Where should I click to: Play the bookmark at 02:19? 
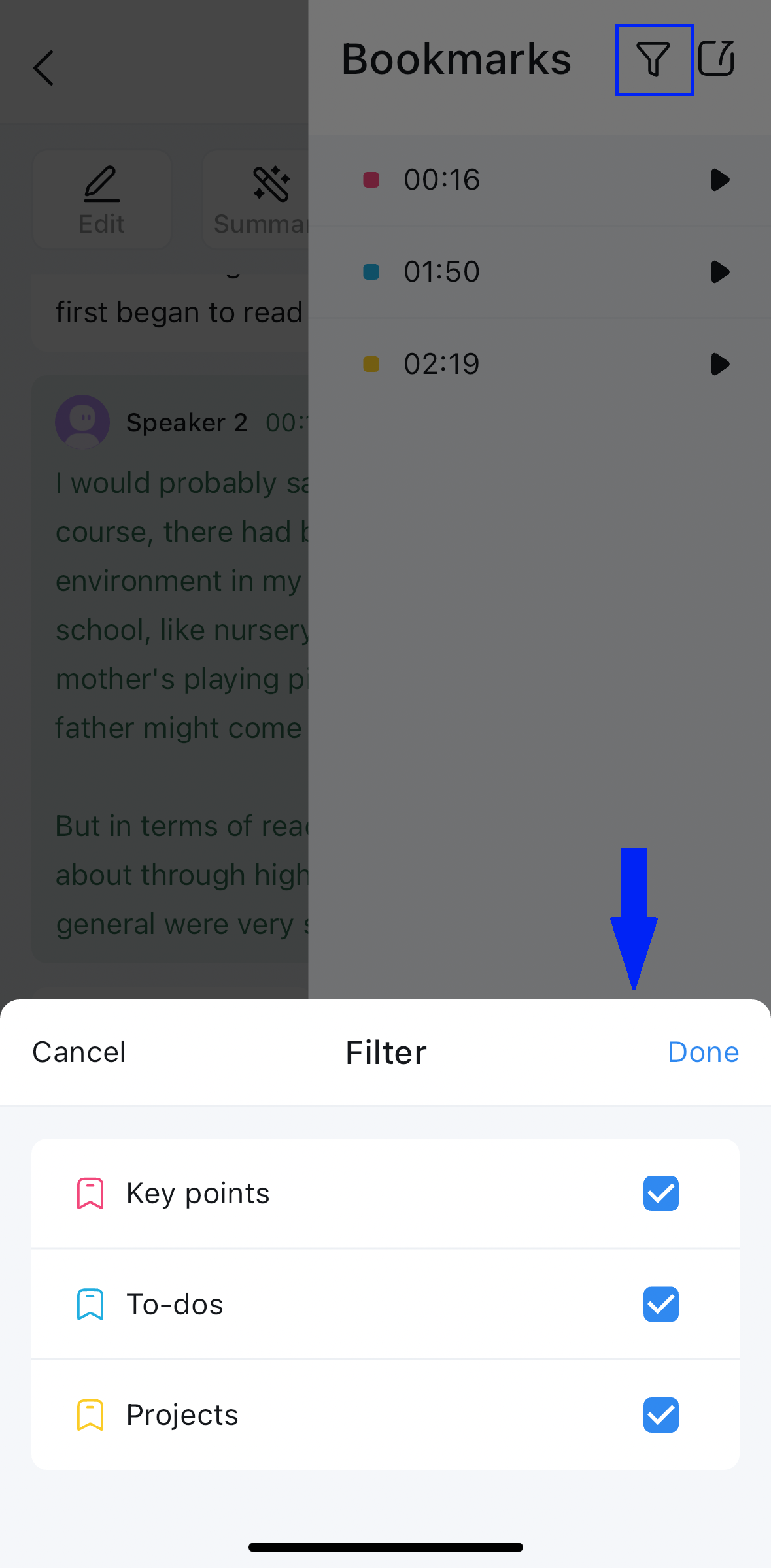(719, 364)
